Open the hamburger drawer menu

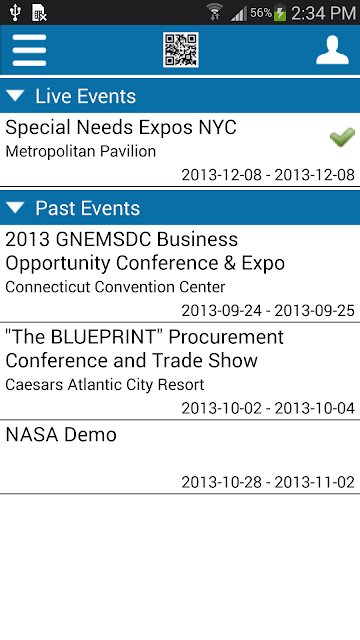[x=29, y=50]
